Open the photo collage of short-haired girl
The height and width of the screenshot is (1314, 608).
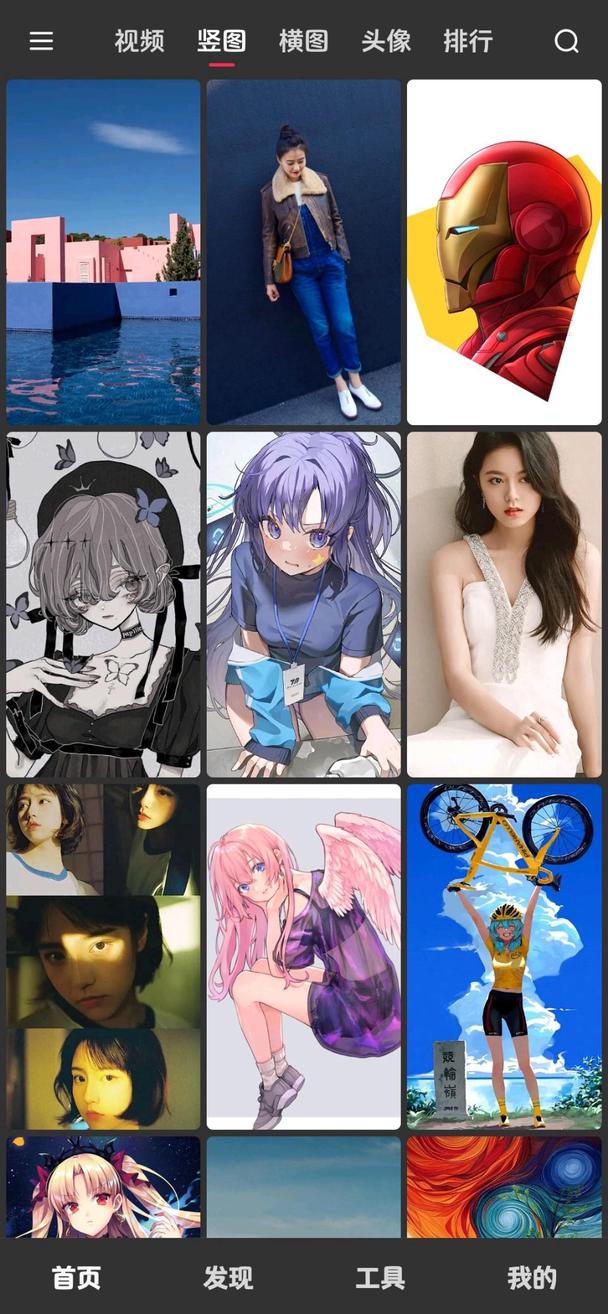(x=103, y=956)
